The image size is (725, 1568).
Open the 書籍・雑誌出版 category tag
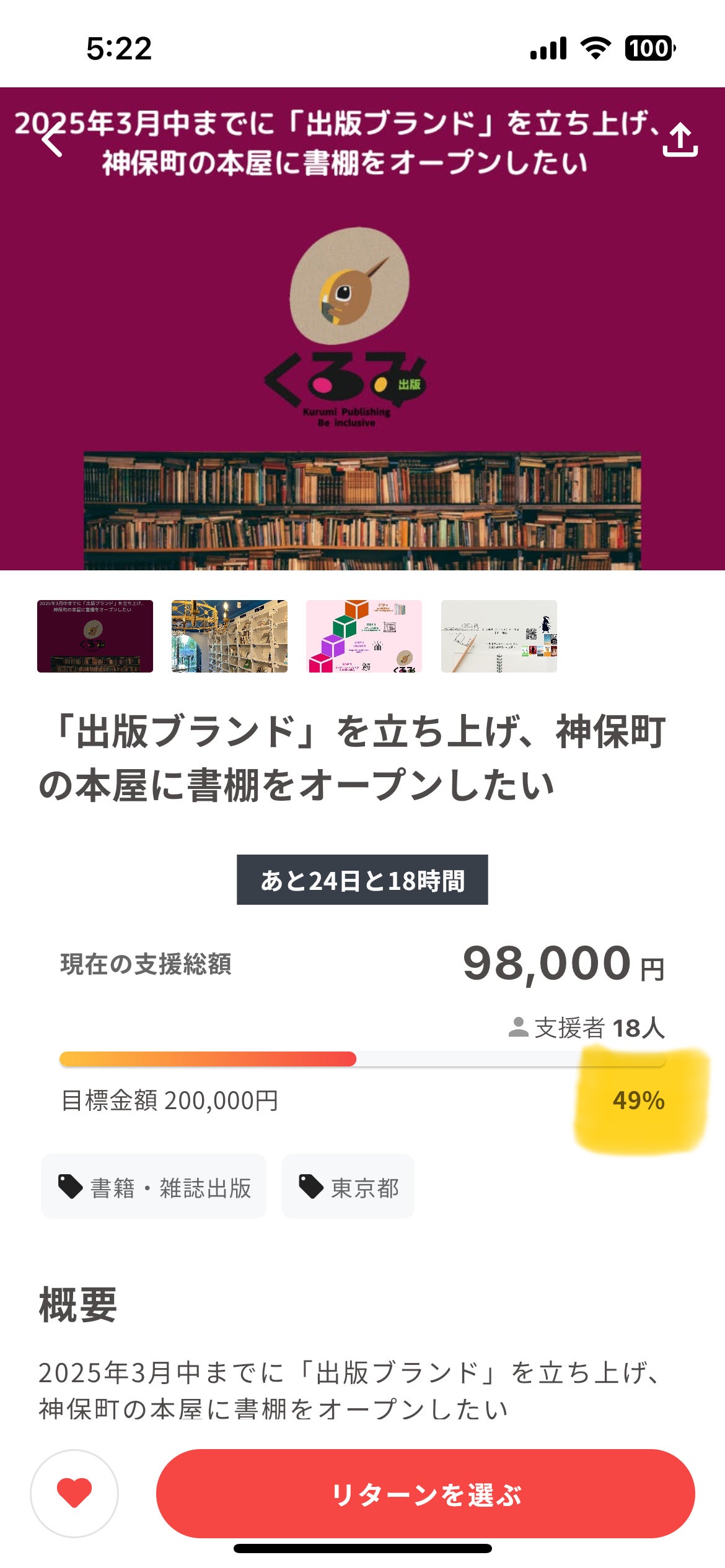click(154, 1187)
